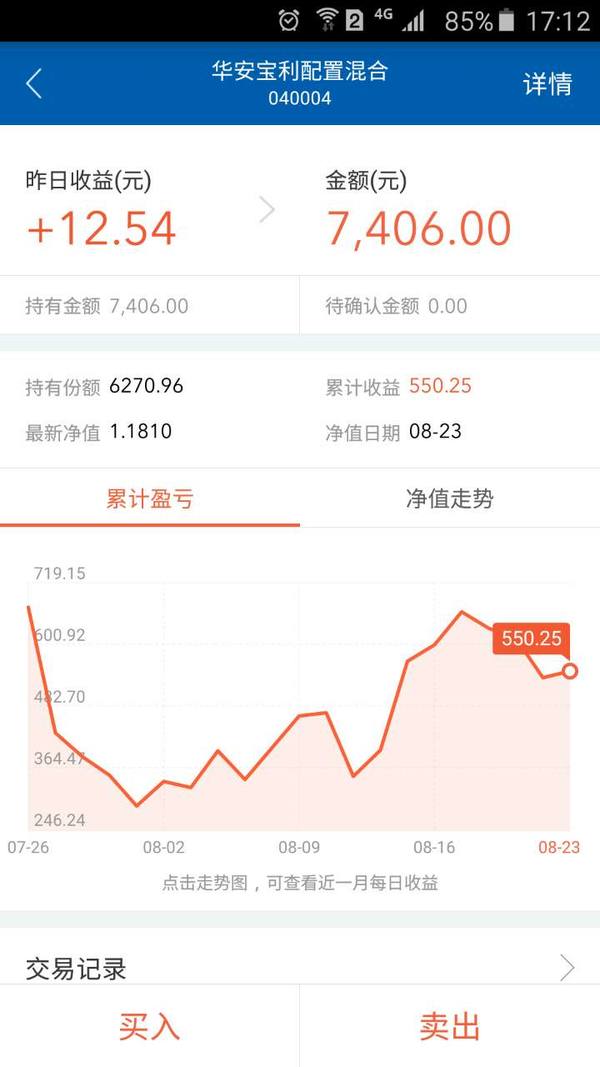This screenshot has height=1067, width=600.
Task: Open yesterday's earnings via the chevron
Action: coord(267,210)
